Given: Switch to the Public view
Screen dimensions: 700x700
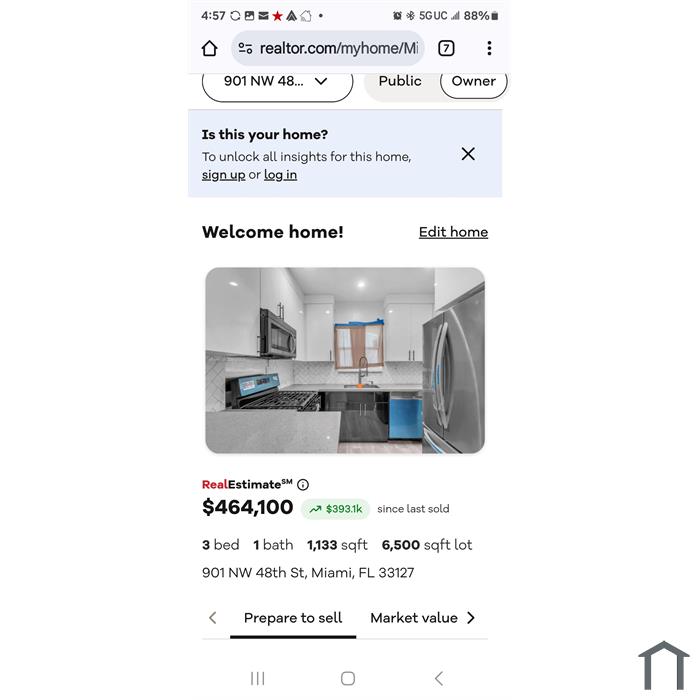Looking at the screenshot, I should point(400,82).
